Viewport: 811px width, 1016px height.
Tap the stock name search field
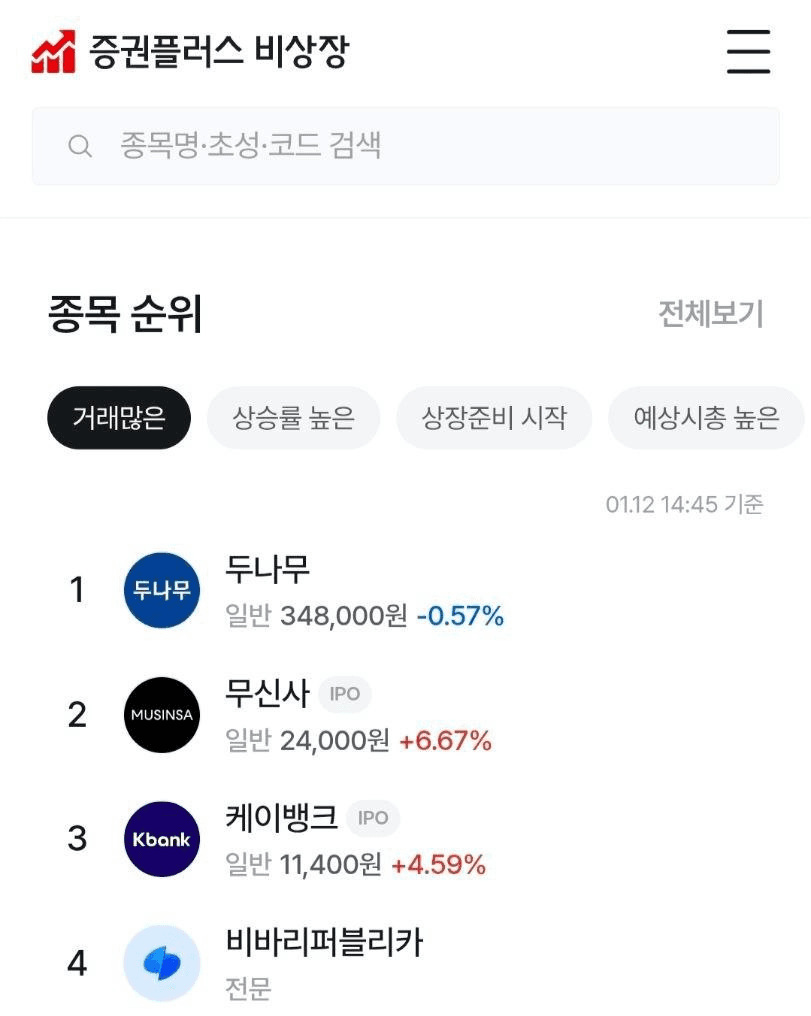(405, 146)
